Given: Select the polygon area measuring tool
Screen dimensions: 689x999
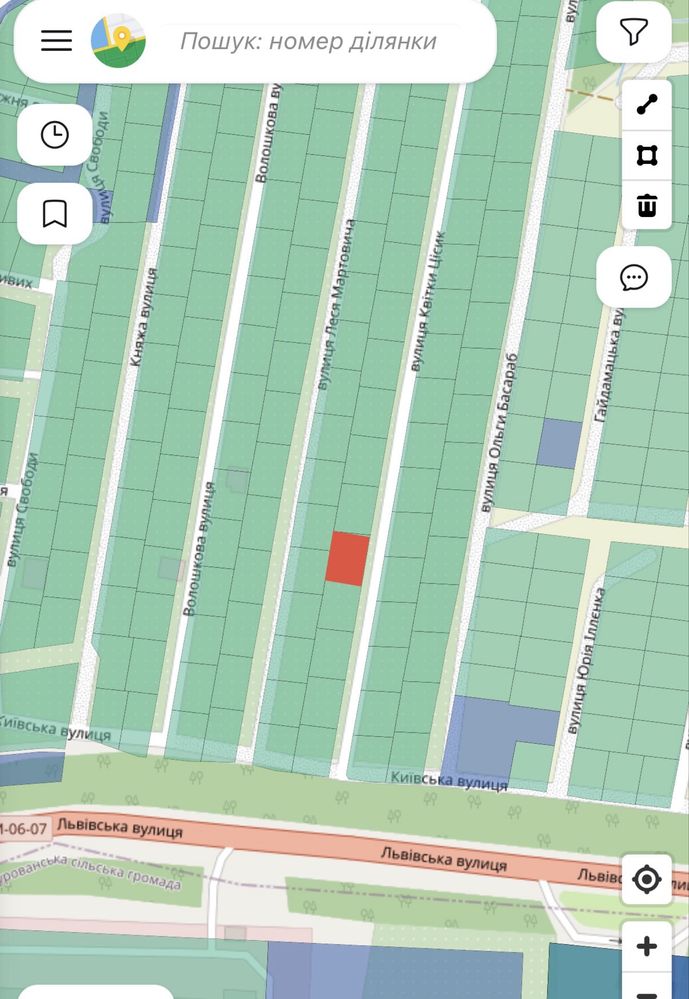Looking at the screenshot, I should pyautogui.click(x=647, y=155).
